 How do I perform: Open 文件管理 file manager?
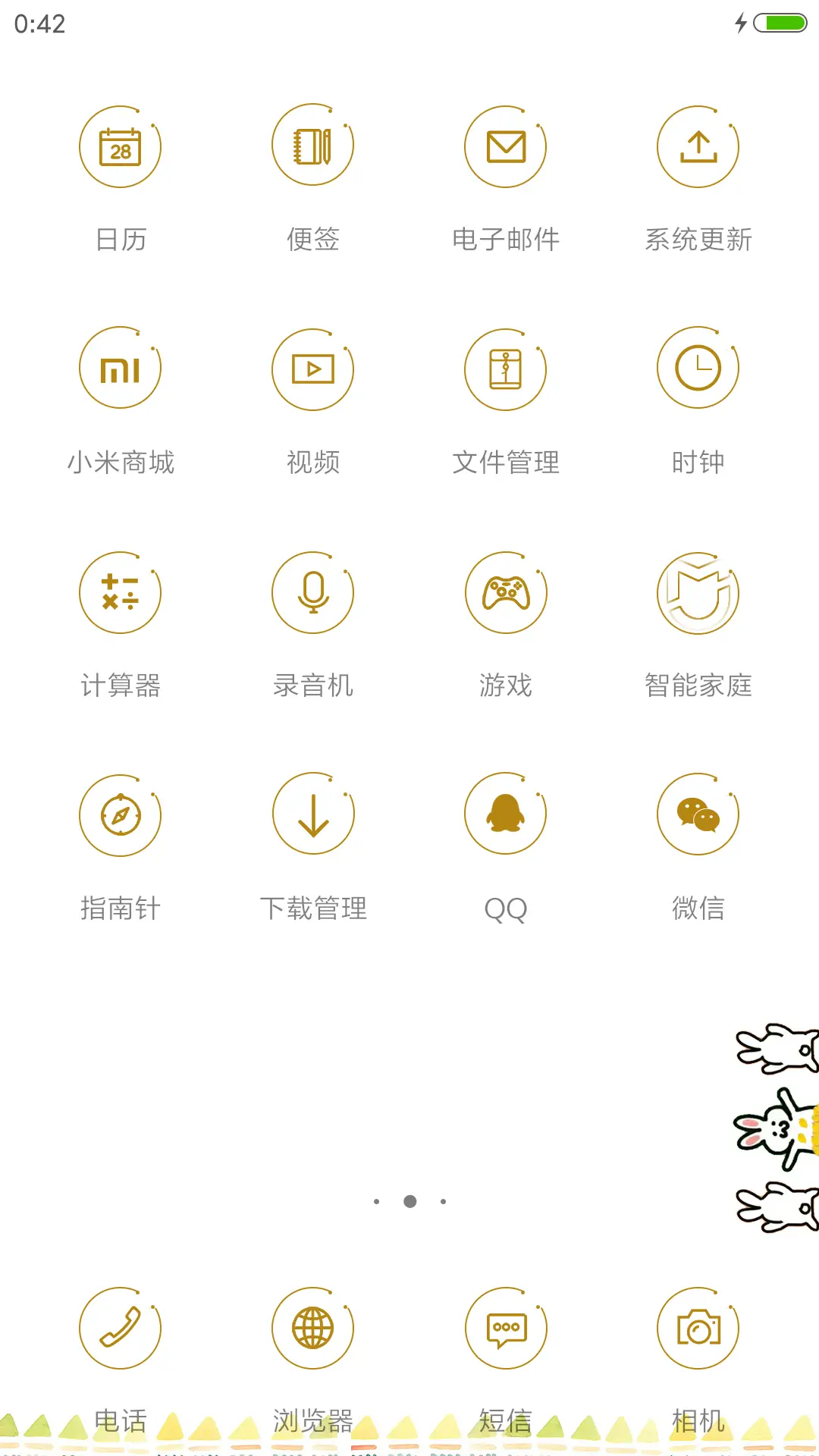click(505, 369)
